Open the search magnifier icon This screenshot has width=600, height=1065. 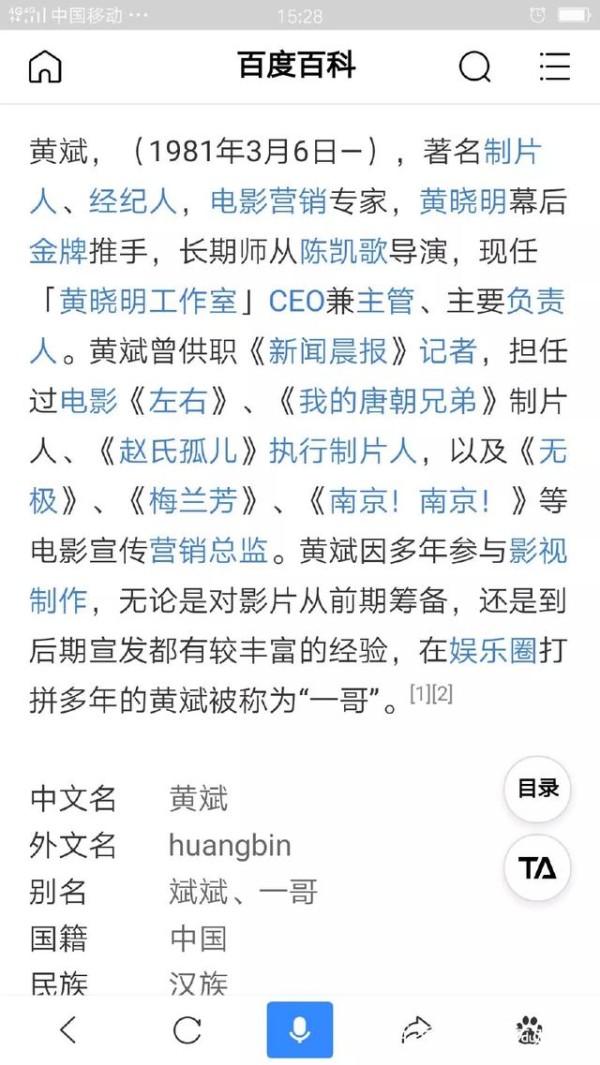[474, 67]
